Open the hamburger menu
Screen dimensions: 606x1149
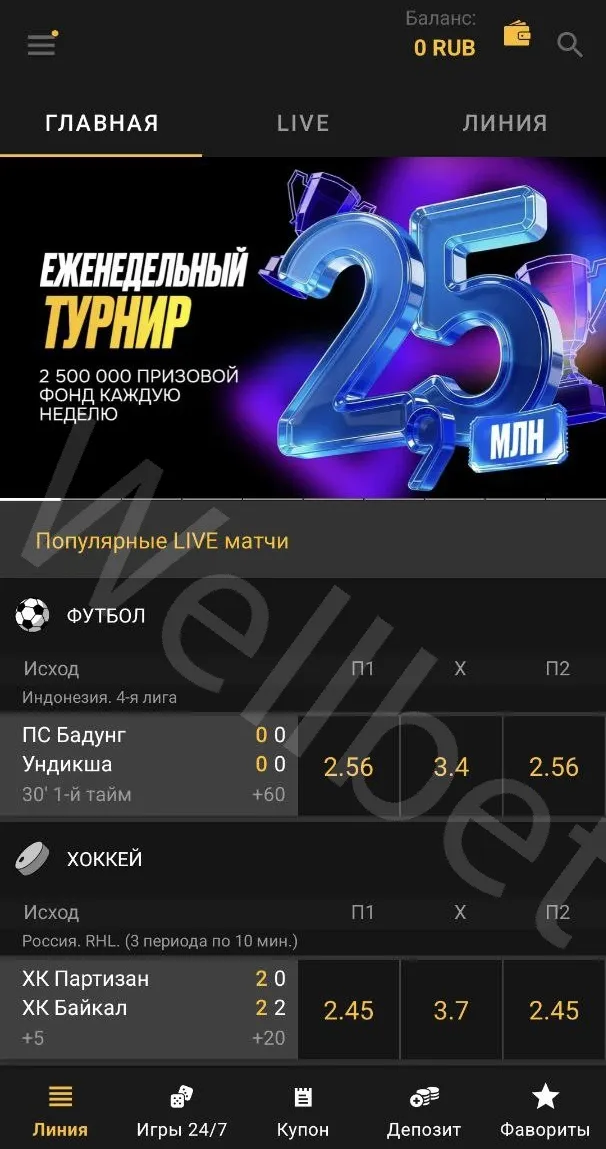point(41,44)
